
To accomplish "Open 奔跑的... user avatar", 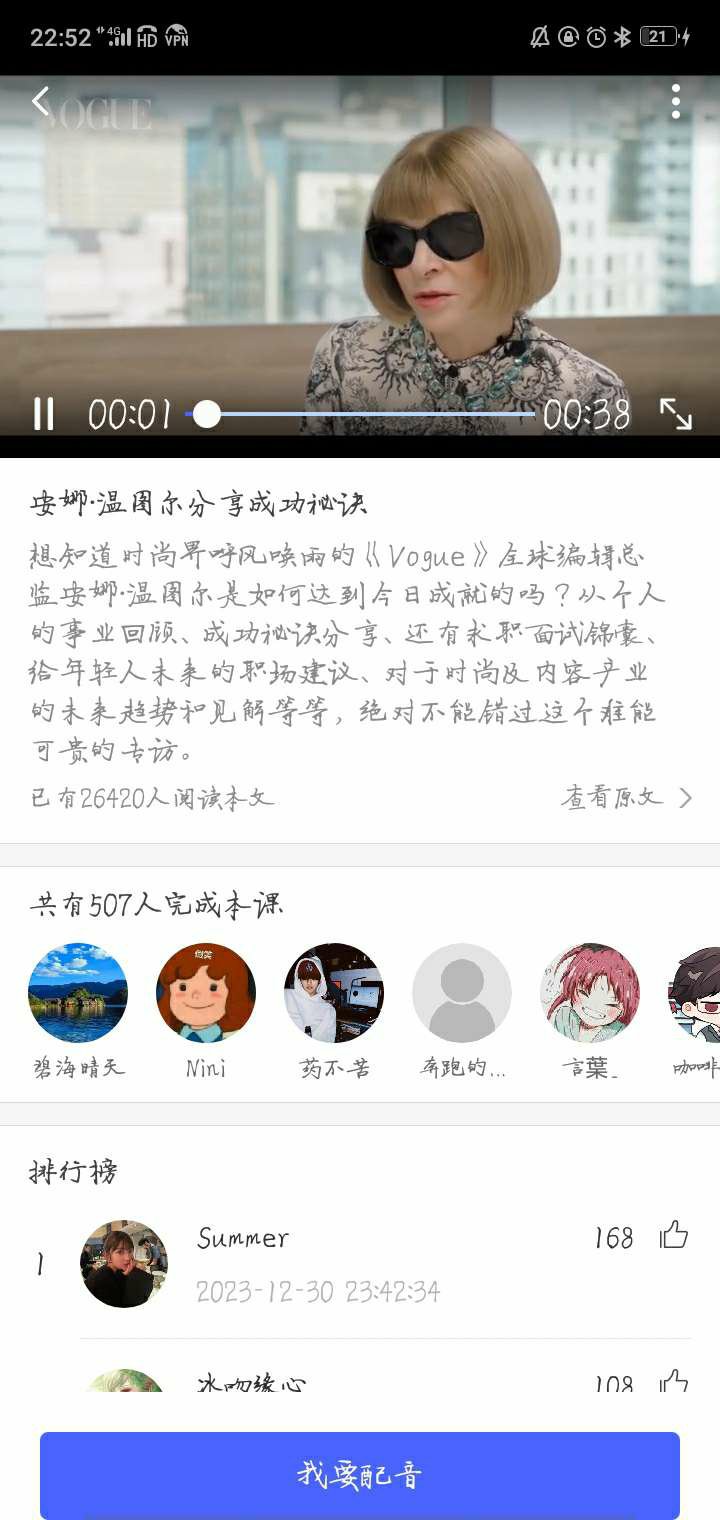I will tap(462, 993).
